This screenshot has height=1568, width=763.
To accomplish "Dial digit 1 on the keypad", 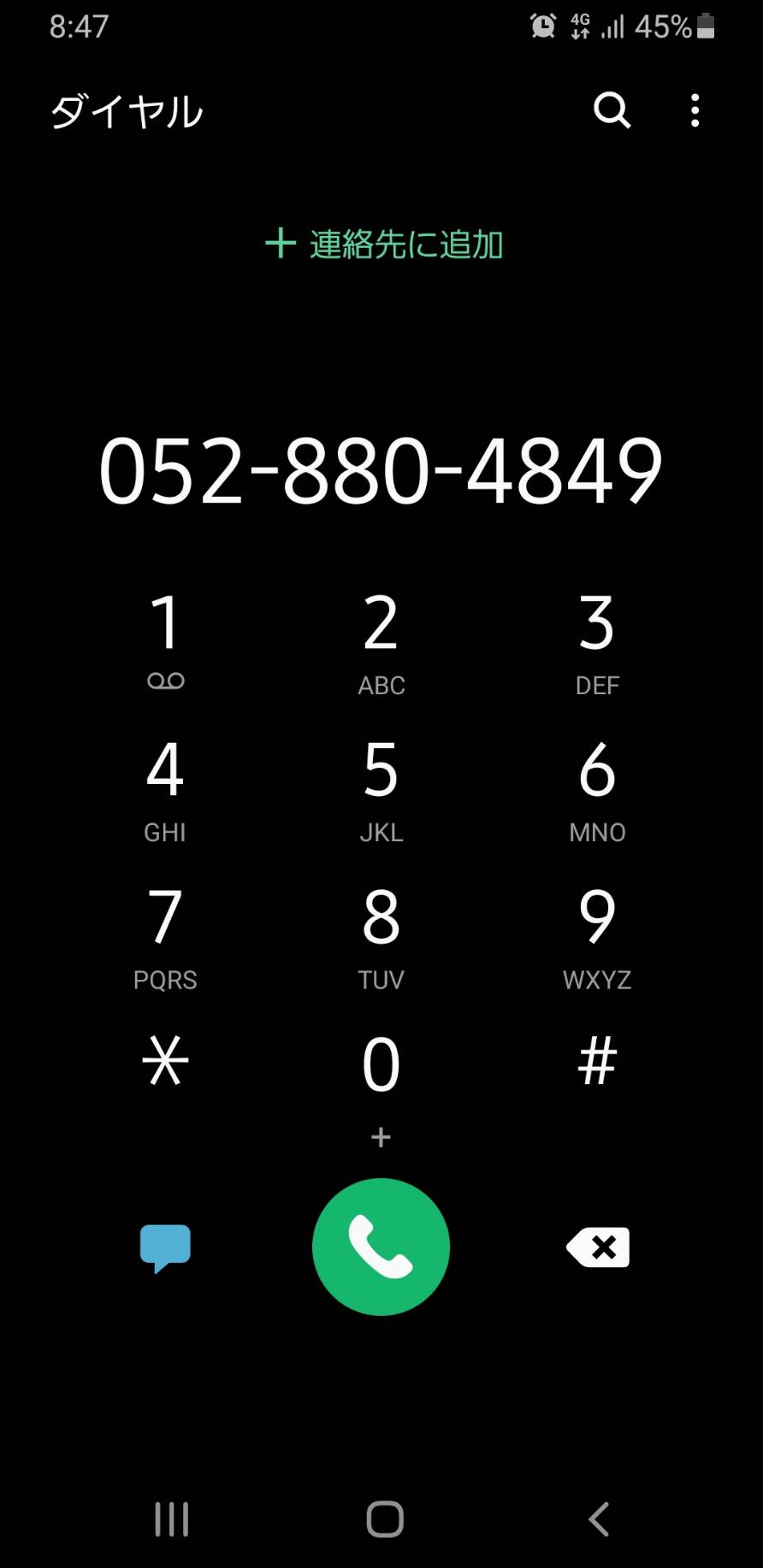I will coord(165,642).
